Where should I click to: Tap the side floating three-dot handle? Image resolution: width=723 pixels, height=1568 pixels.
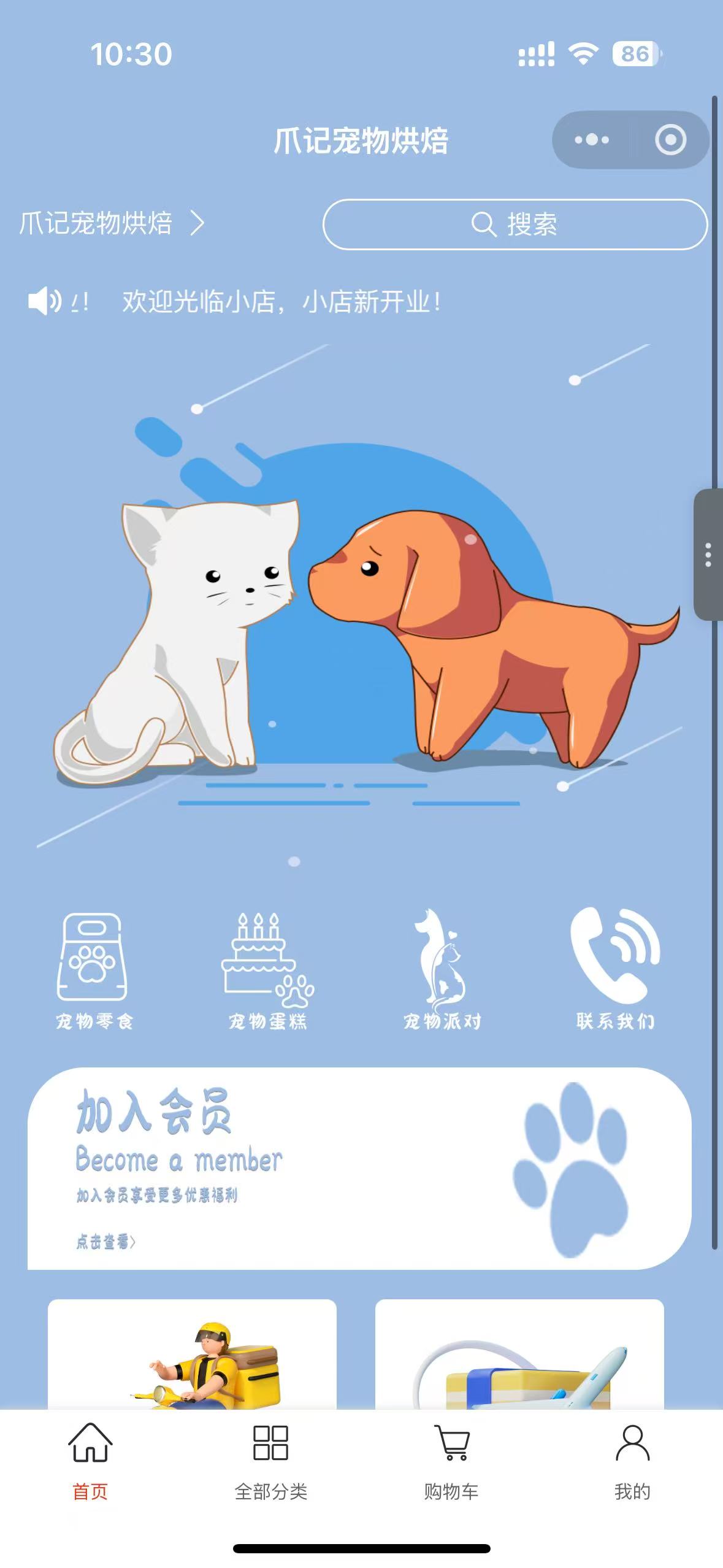[708, 555]
